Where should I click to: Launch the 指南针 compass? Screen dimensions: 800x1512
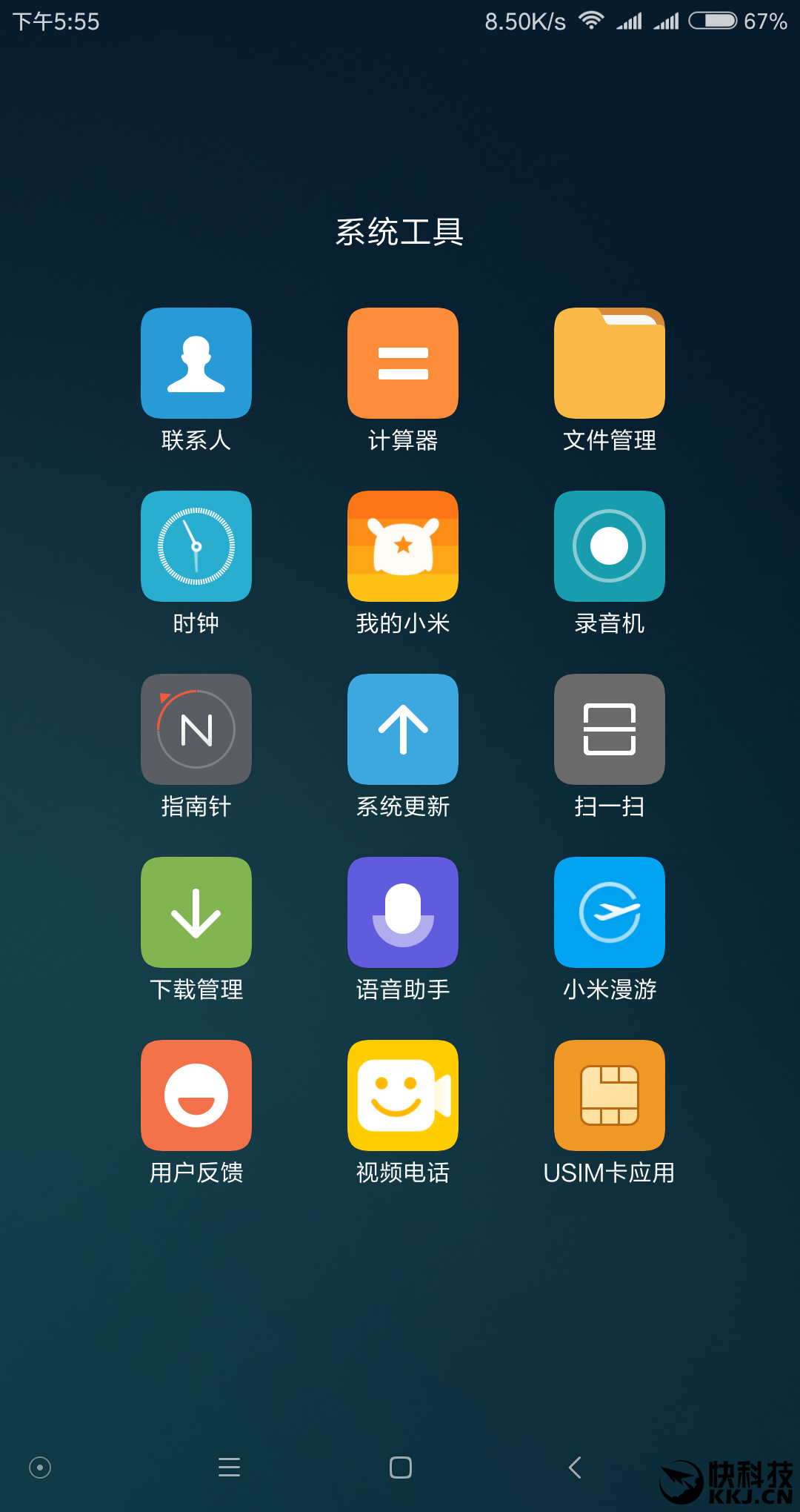click(196, 729)
